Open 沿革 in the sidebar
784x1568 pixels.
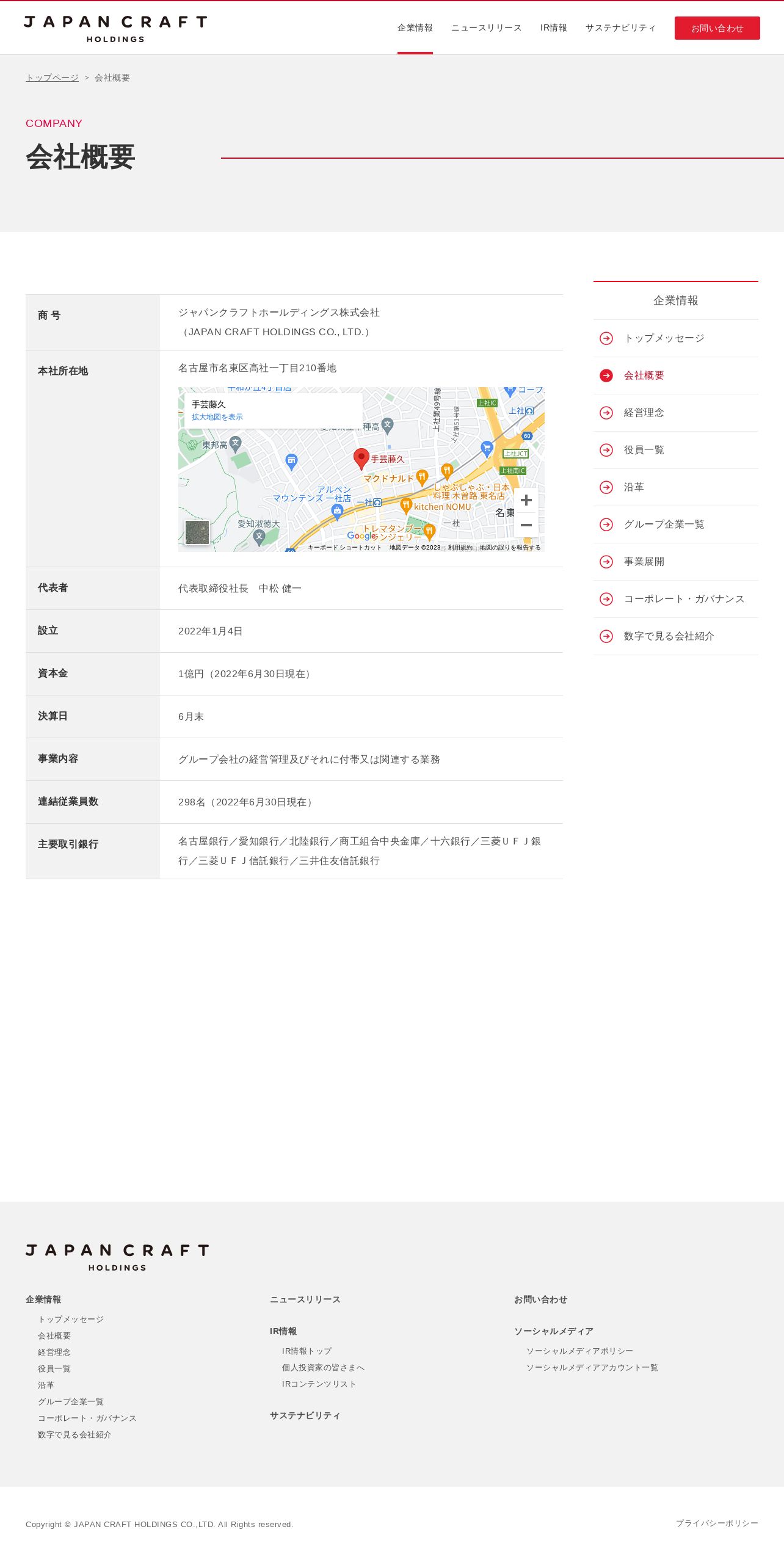[634, 487]
